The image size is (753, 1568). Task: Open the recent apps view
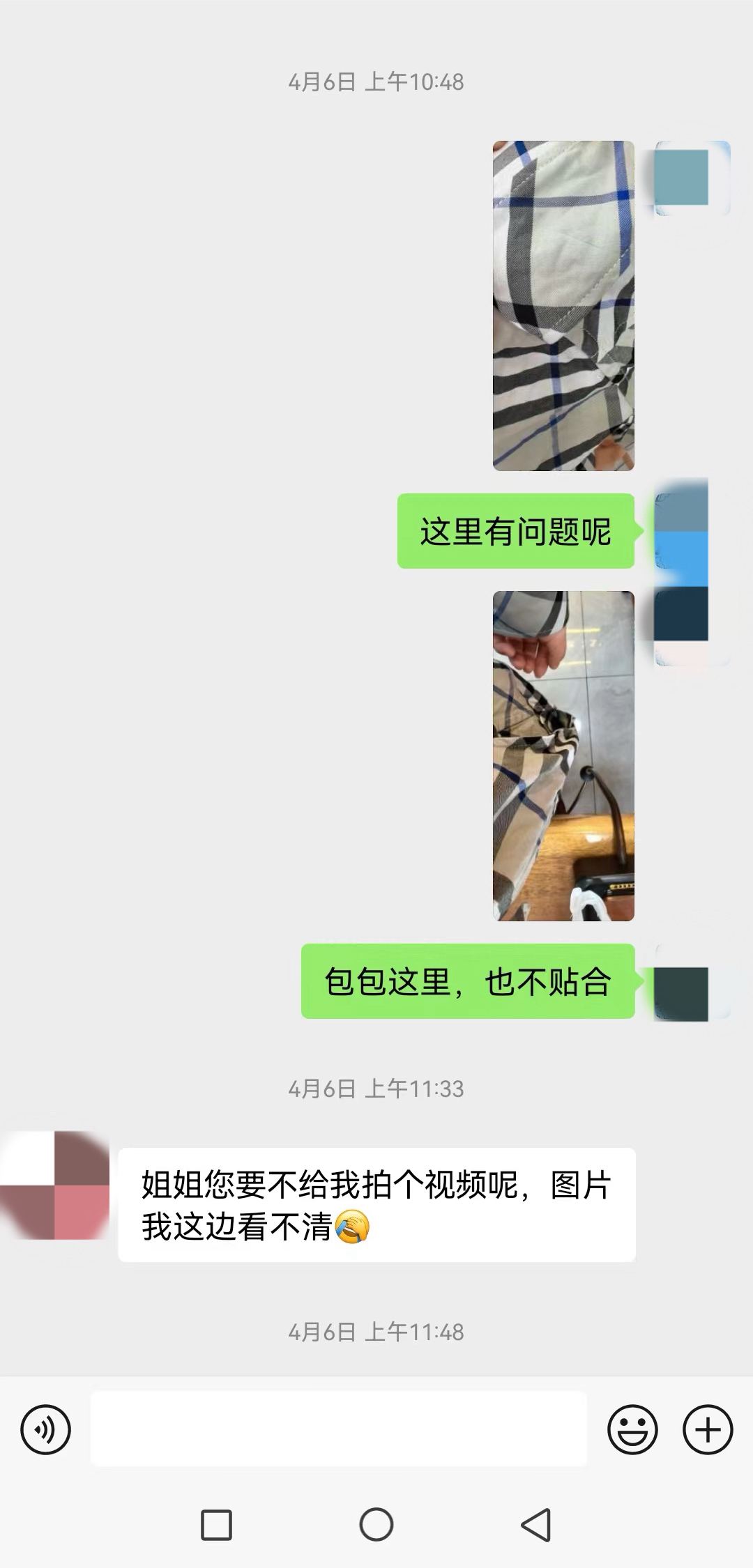[216, 1525]
